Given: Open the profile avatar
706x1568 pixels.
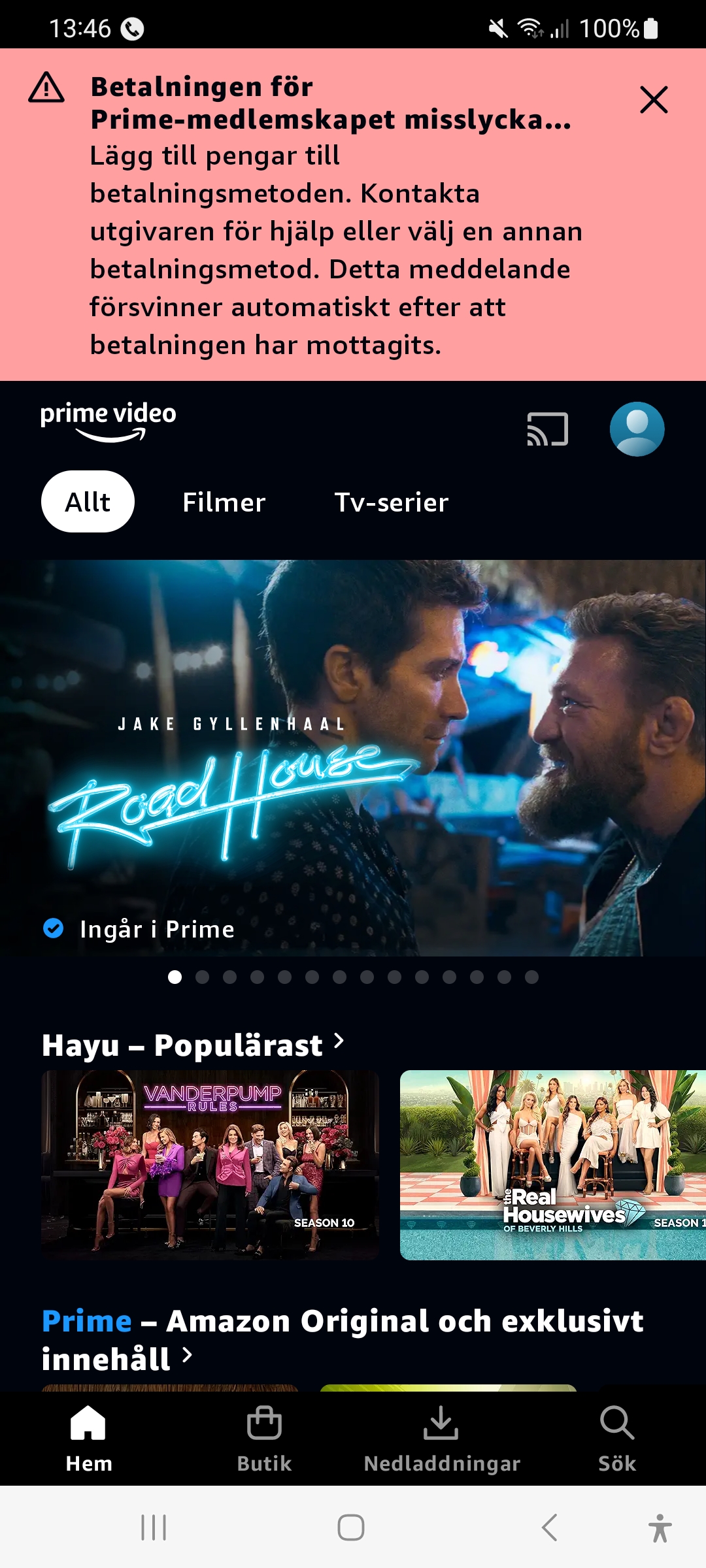Looking at the screenshot, I should click(x=637, y=429).
